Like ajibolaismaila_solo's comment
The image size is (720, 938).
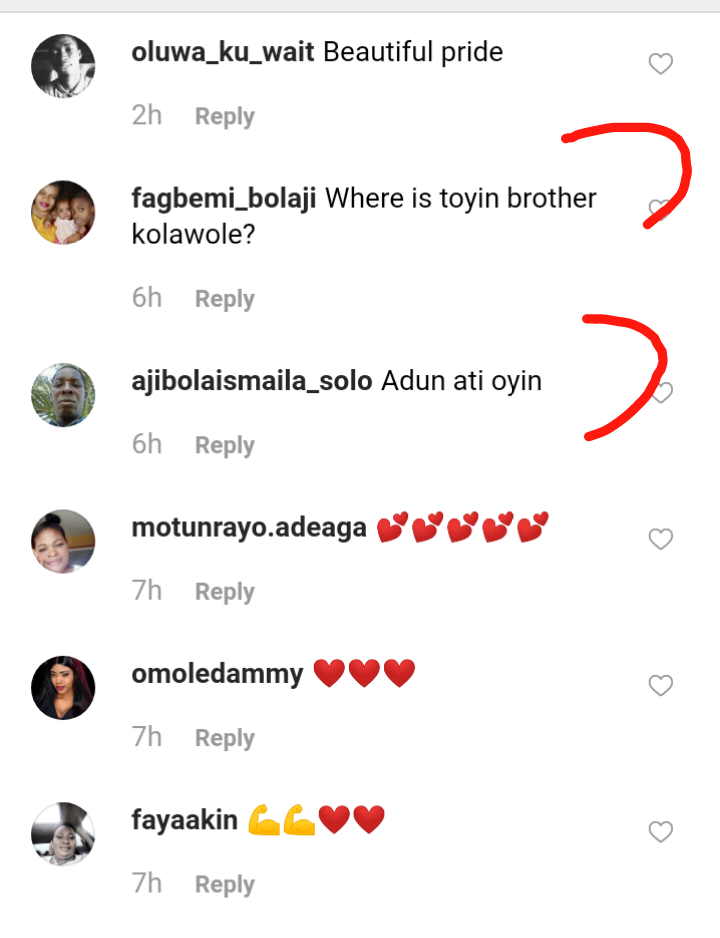[661, 393]
